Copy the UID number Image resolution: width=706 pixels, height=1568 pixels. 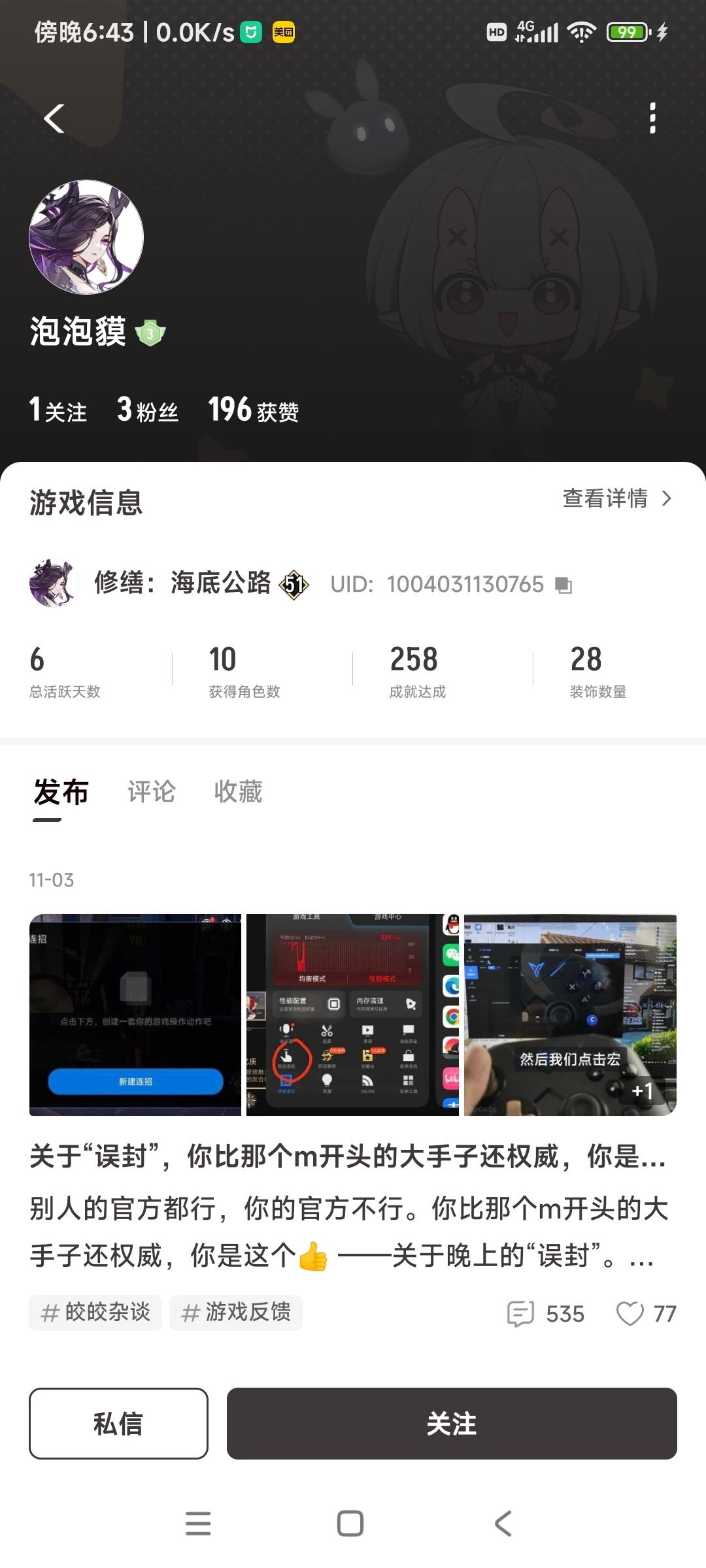coord(563,585)
